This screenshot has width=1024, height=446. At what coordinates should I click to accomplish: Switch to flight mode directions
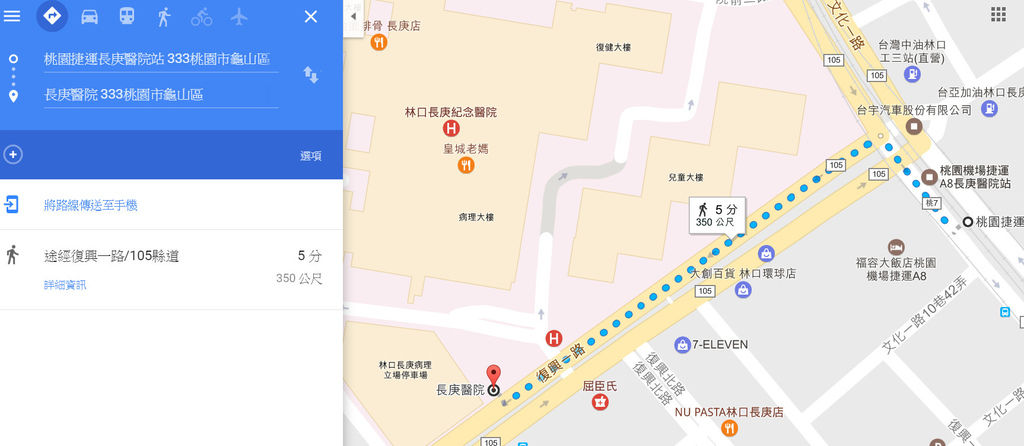(238, 16)
